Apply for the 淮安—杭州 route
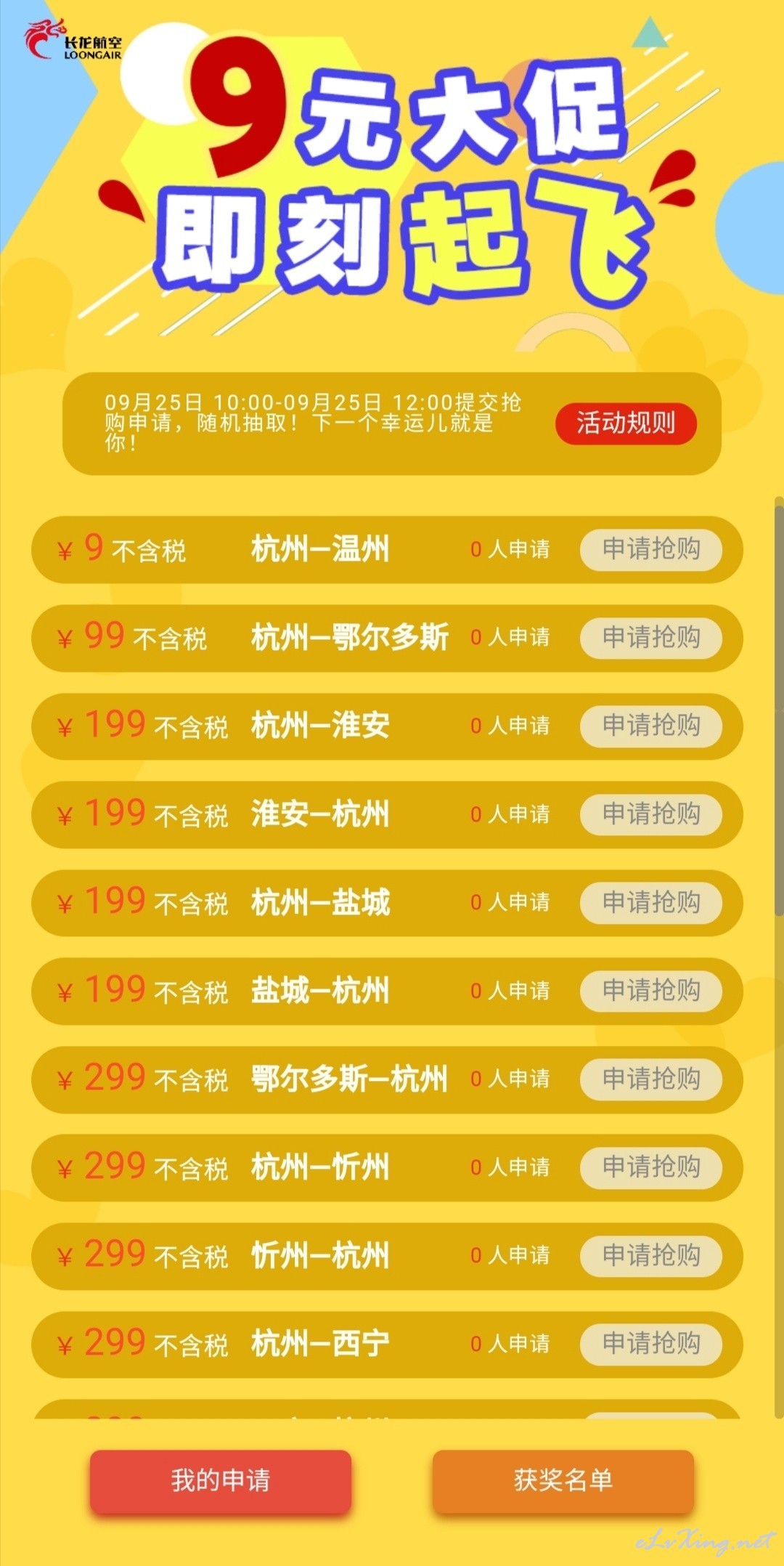This screenshot has height=1566, width=784. 651,814
